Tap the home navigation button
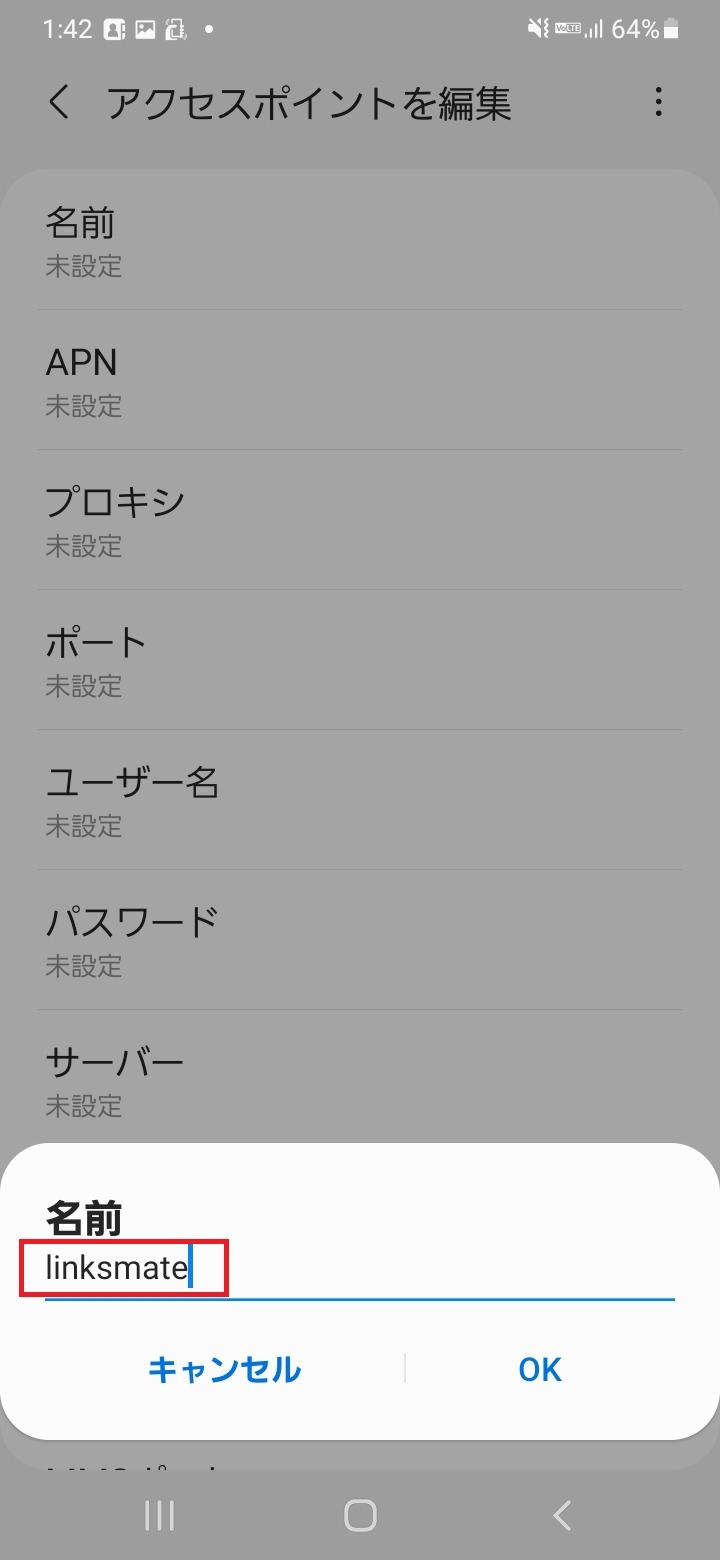The height and width of the screenshot is (1560, 720). 360,1515
